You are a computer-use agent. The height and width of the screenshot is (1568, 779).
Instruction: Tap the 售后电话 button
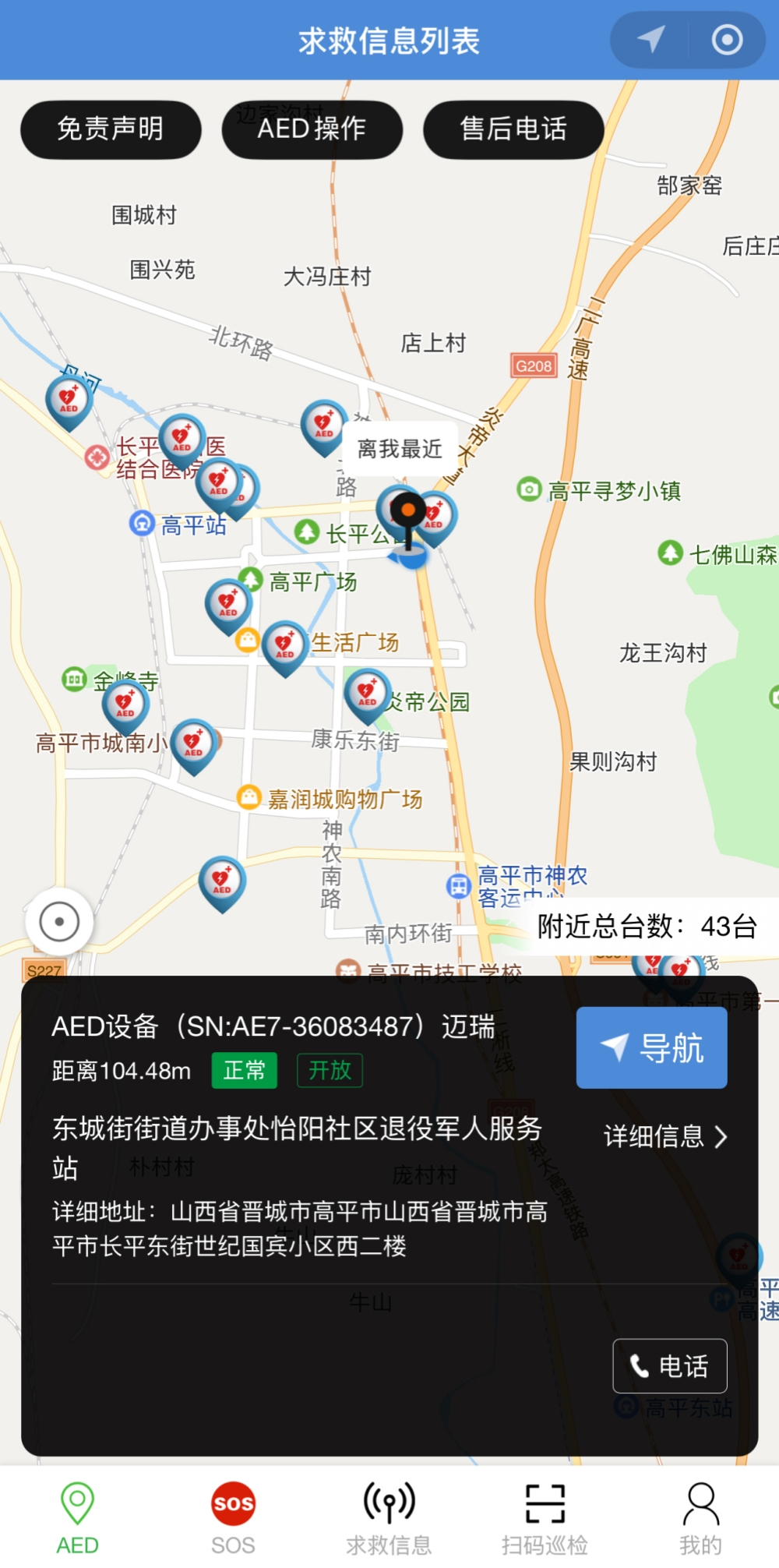[x=513, y=129]
